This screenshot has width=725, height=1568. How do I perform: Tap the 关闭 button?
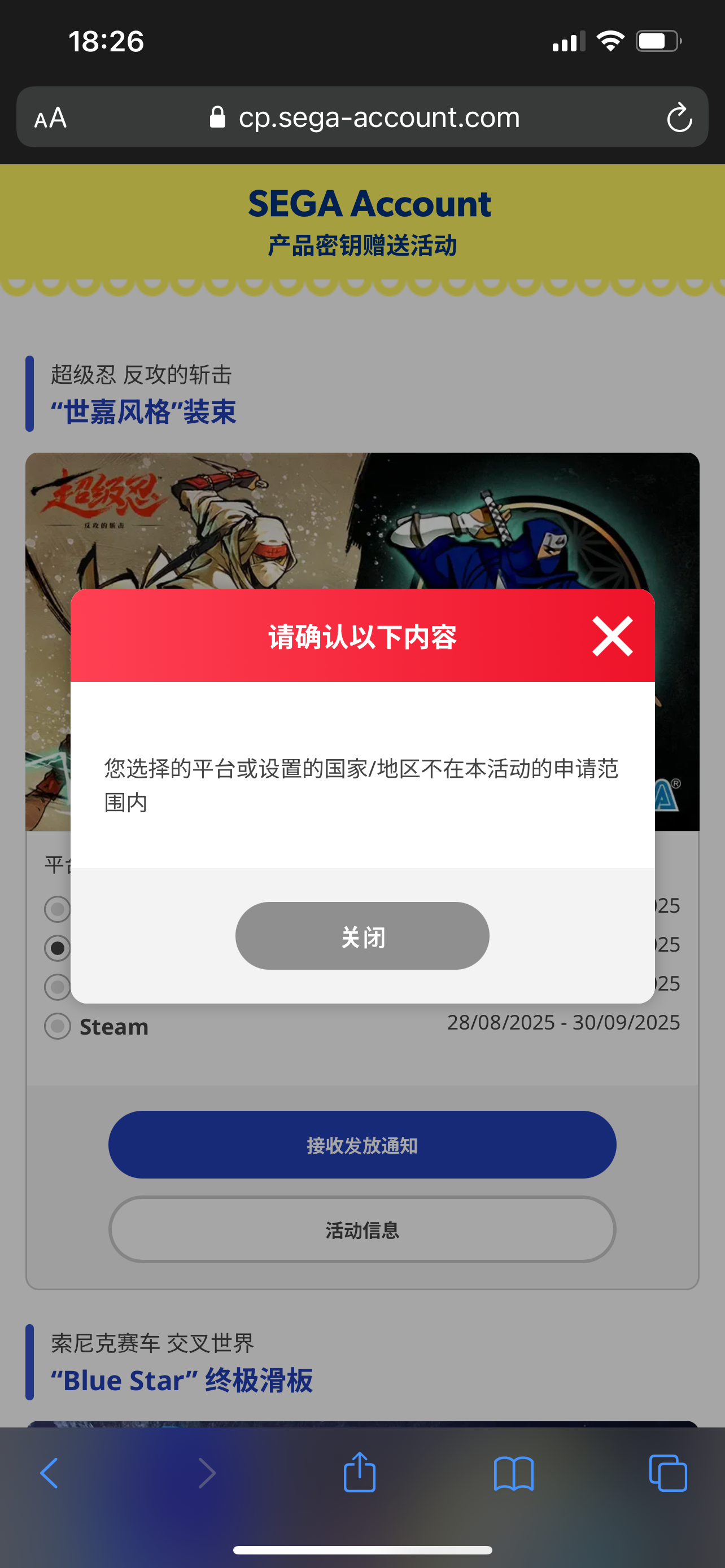tap(362, 936)
